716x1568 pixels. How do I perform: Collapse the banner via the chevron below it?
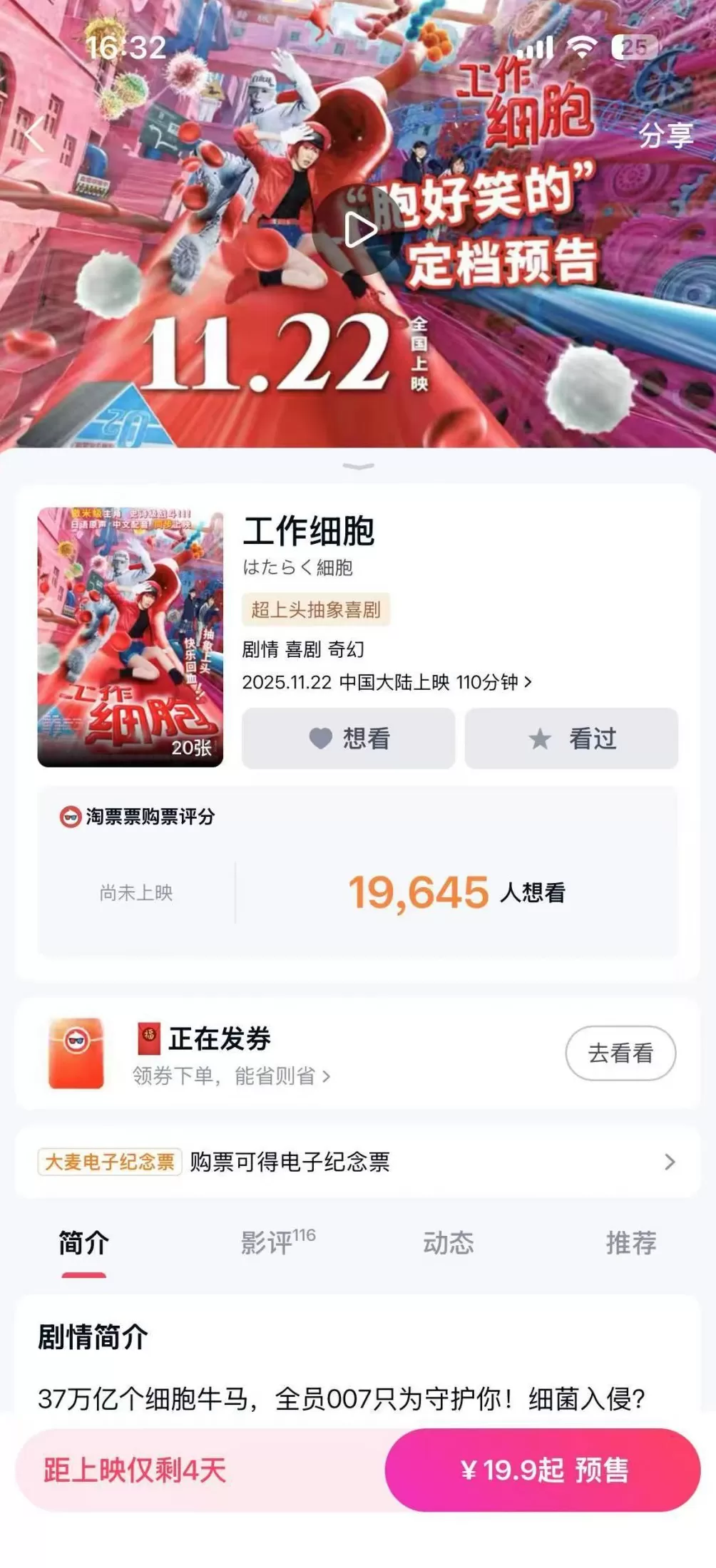point(358,465)
